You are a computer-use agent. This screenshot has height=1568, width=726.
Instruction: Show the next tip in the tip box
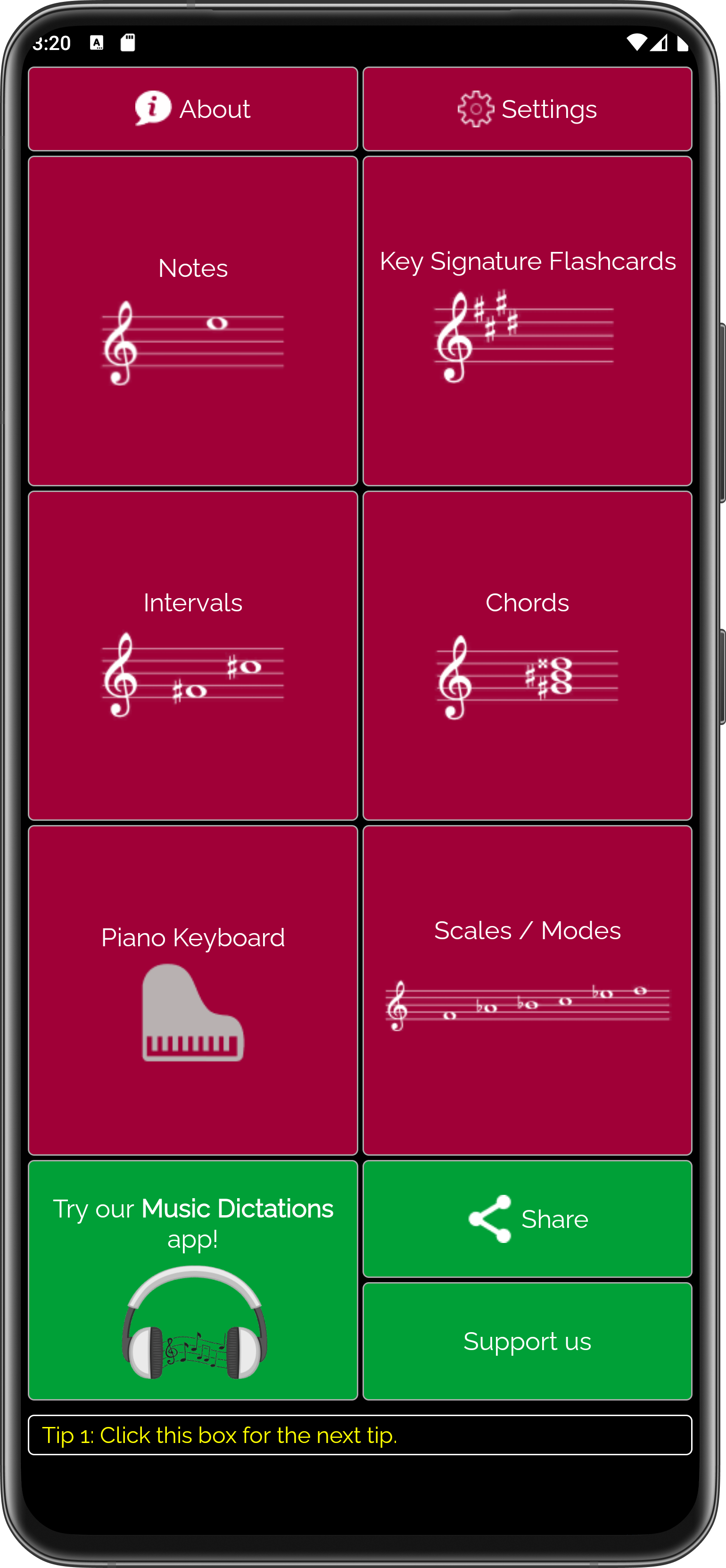(360, 1435)
